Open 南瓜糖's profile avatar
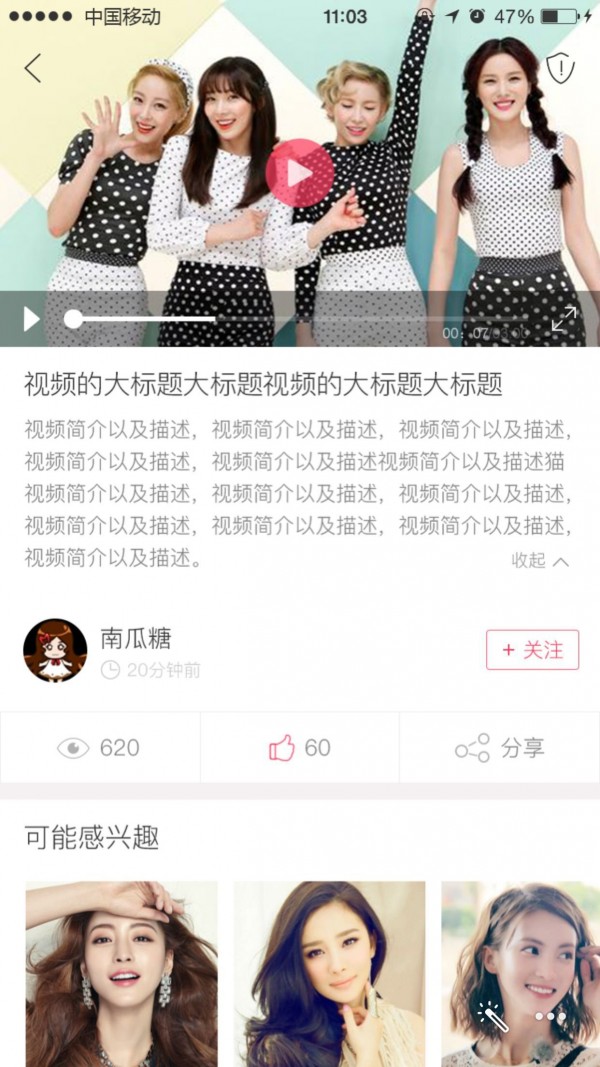Screen dimensions: 600x1067 pos(55,650)
